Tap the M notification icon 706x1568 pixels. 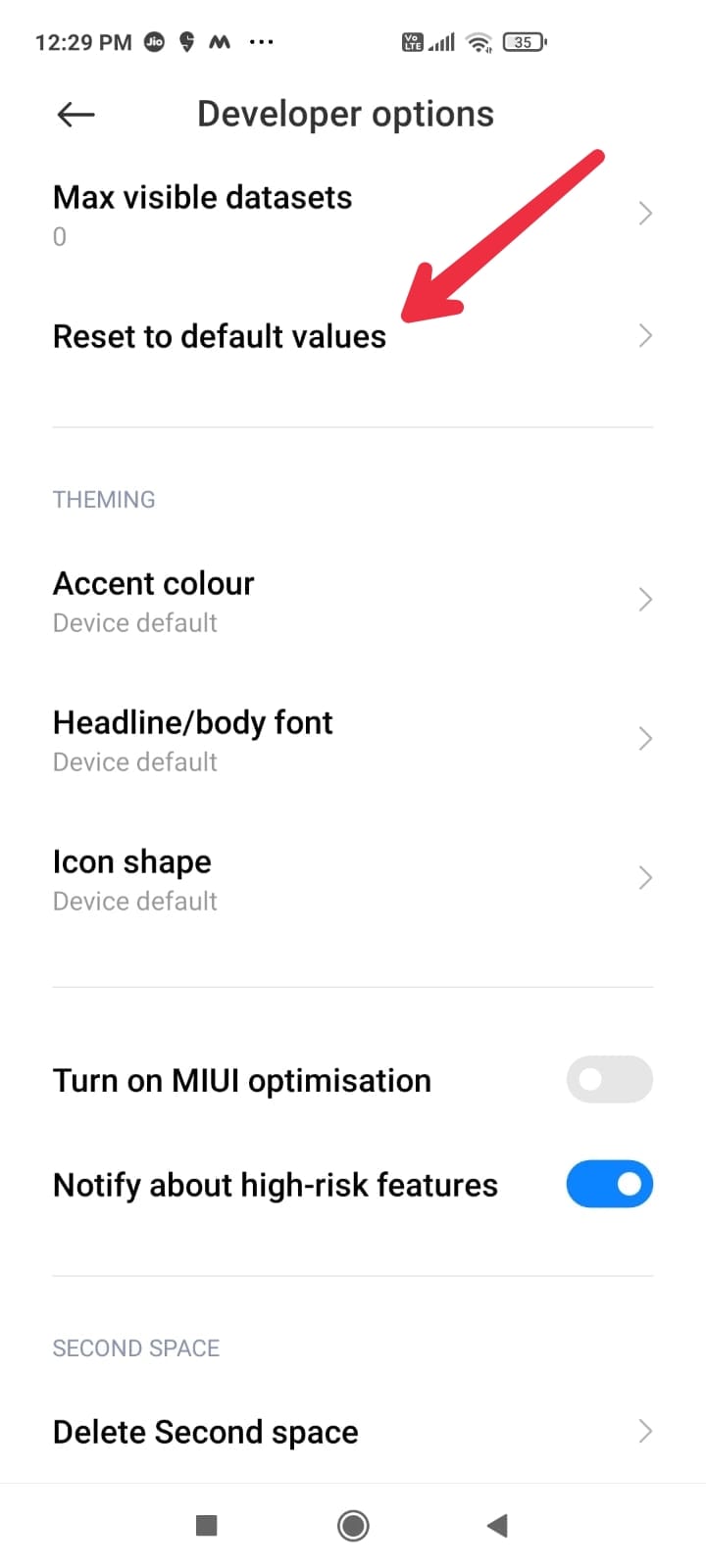[x=219, y=41]
